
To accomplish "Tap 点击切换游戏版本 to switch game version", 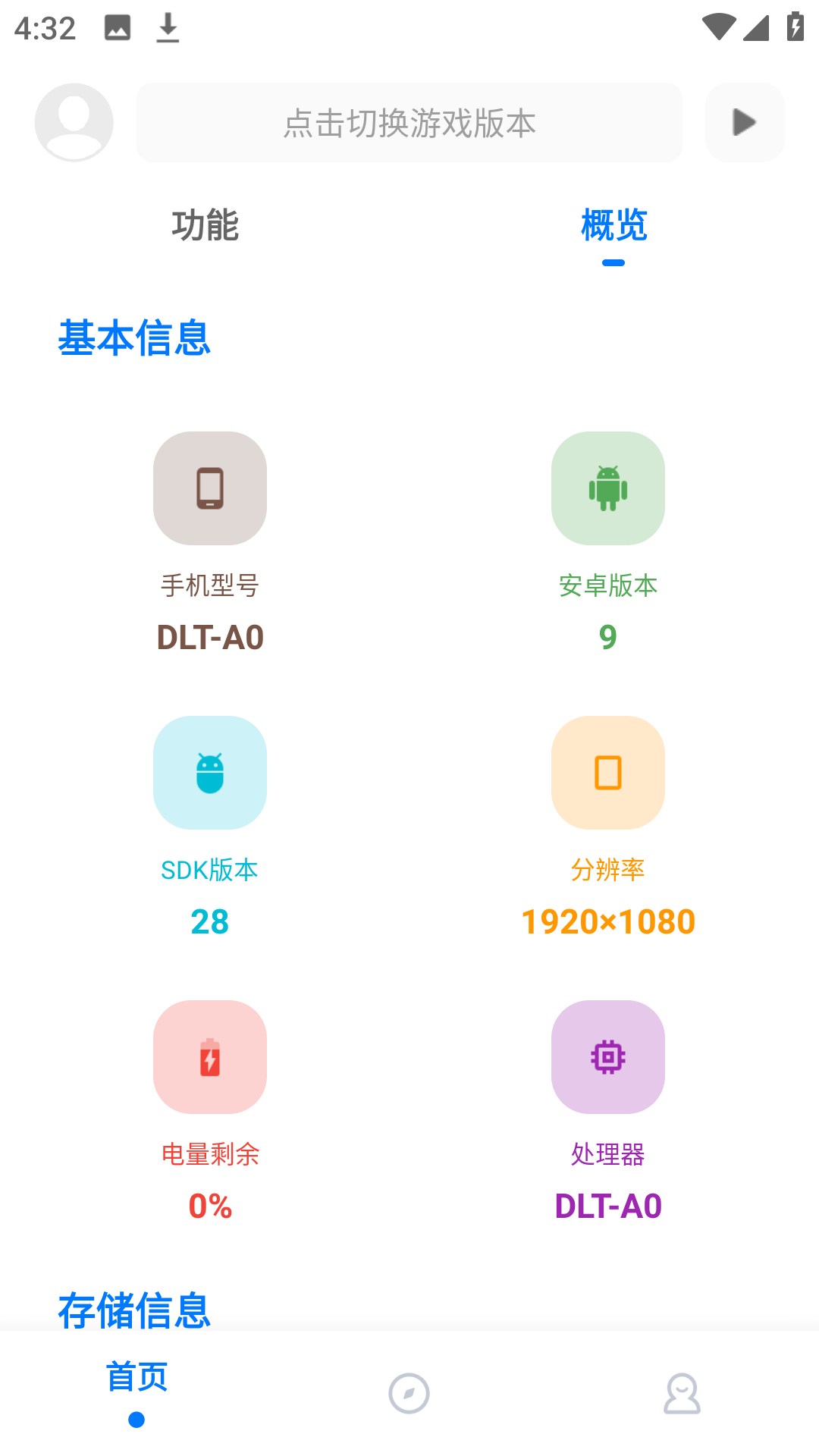I will tap(409, 123).
